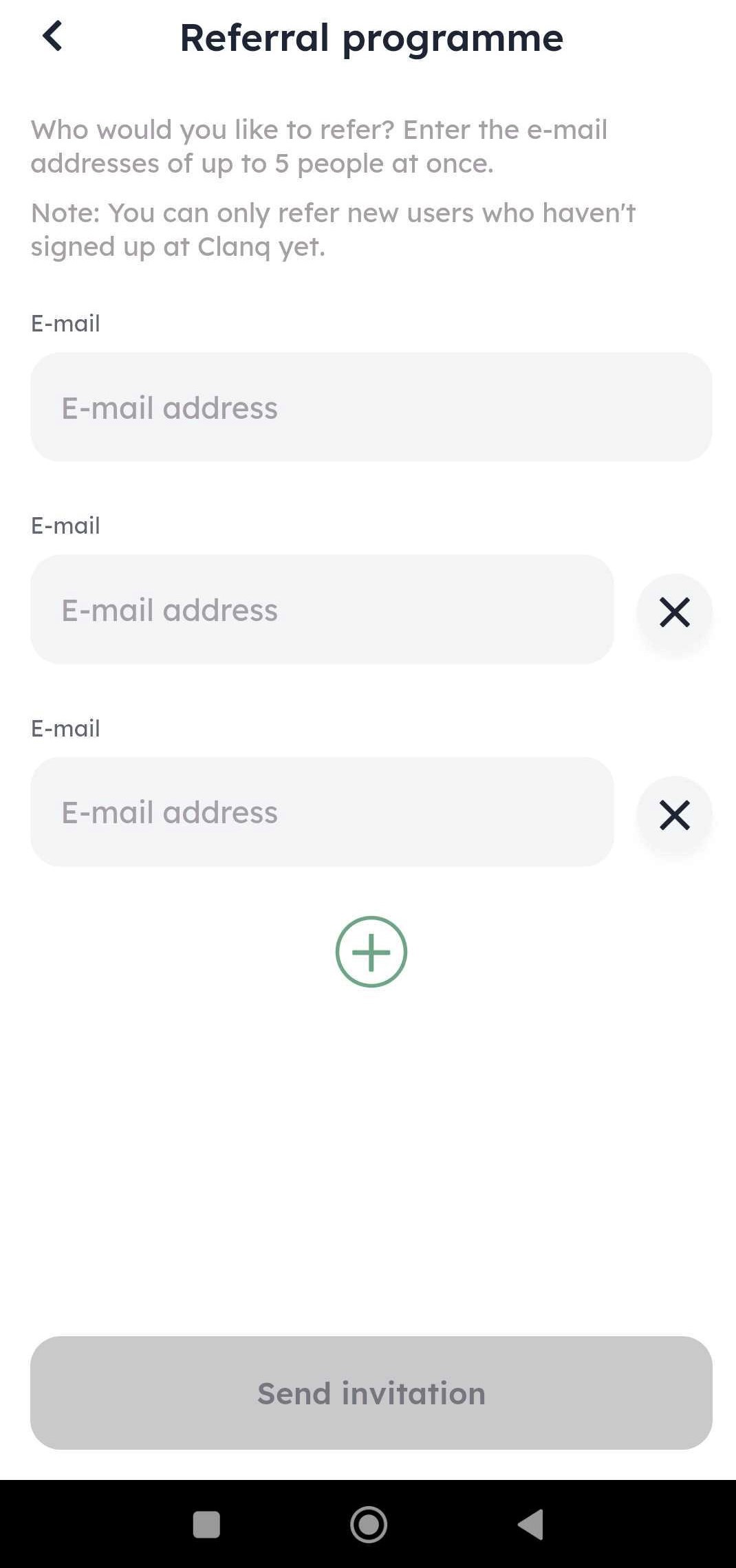Focus the third E-mail address field
Viewport: 736px width, 1568px height.
coord(322,812)
